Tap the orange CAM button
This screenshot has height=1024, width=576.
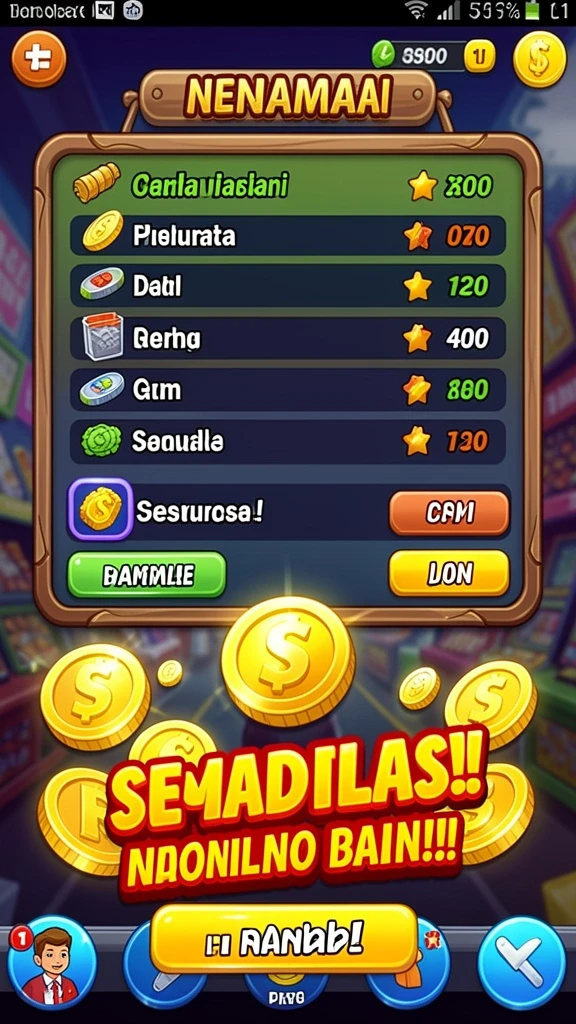click(449, 513)
